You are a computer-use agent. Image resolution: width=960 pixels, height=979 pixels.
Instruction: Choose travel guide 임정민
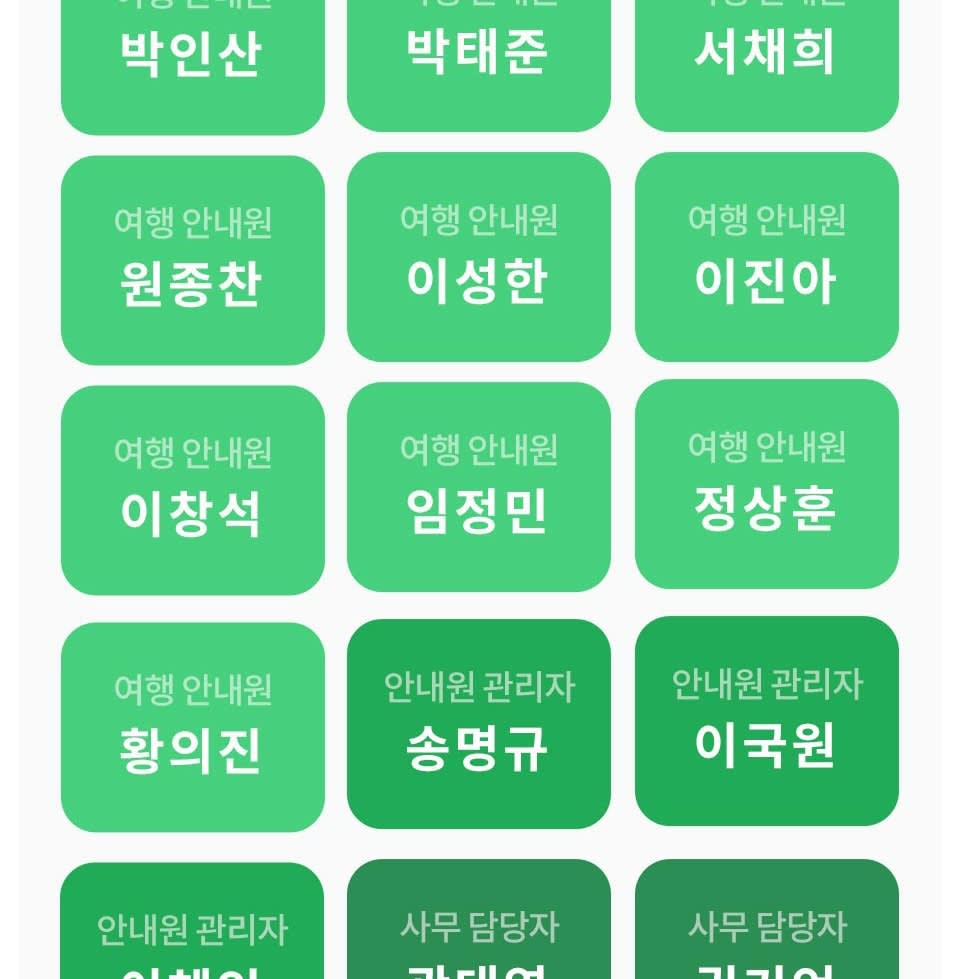478,487
